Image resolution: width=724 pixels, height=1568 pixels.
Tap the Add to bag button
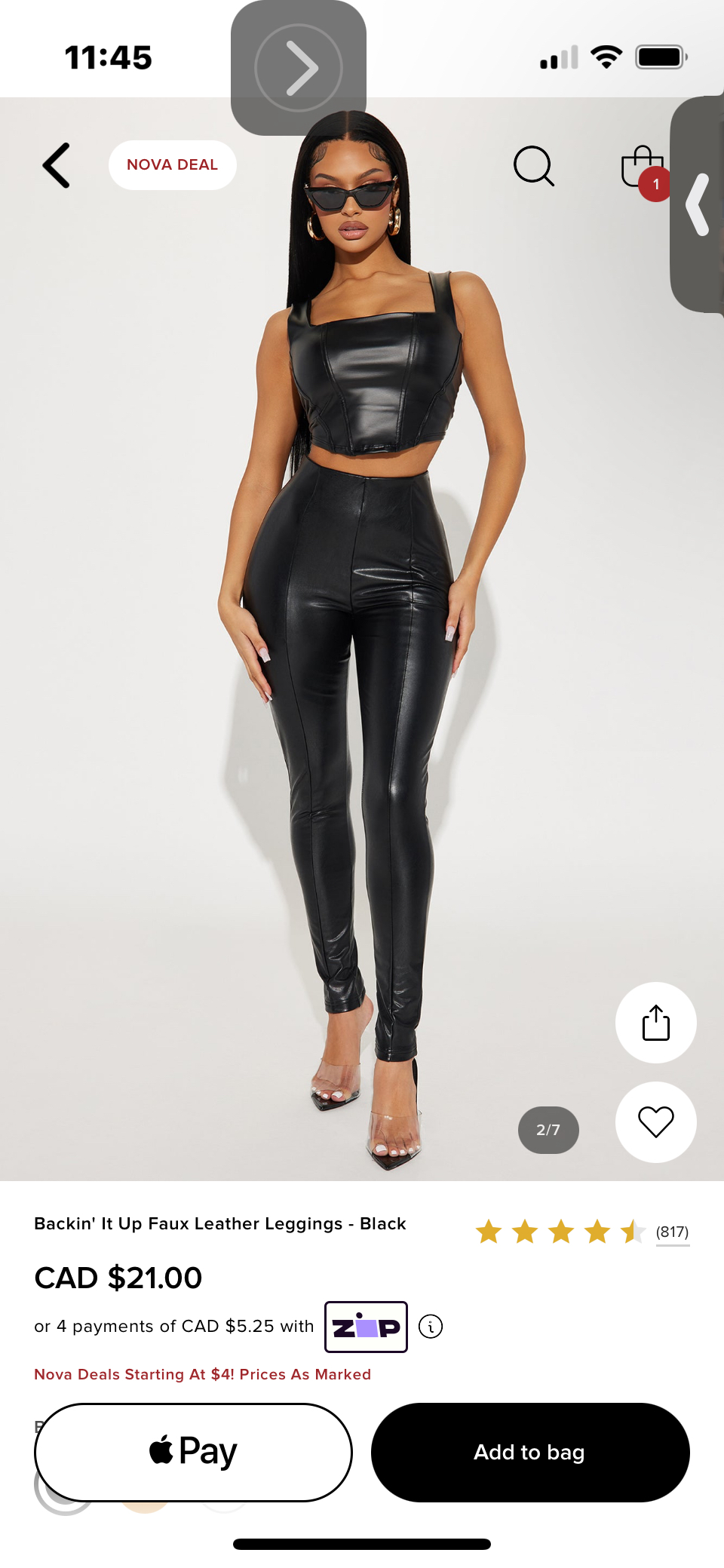coord(529,1452)
